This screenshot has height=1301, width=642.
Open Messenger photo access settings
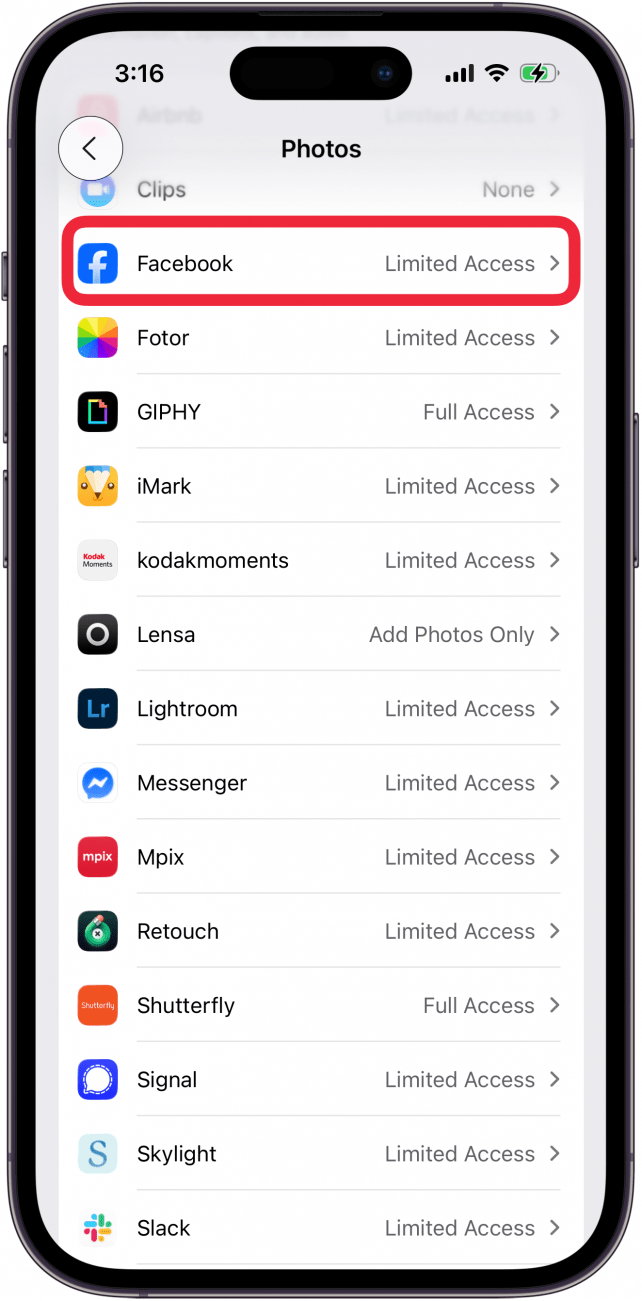(320, 783)
